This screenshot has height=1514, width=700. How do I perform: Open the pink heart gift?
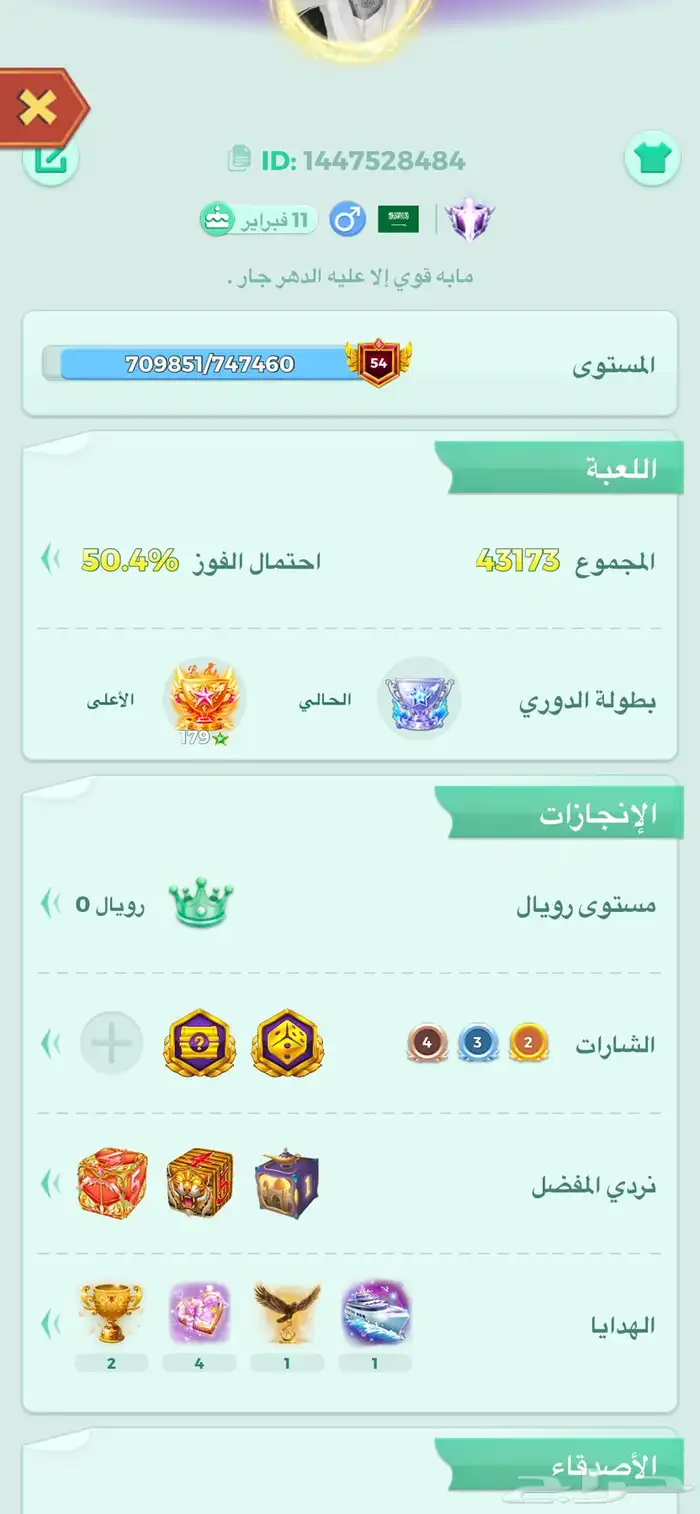point(200,1314)
